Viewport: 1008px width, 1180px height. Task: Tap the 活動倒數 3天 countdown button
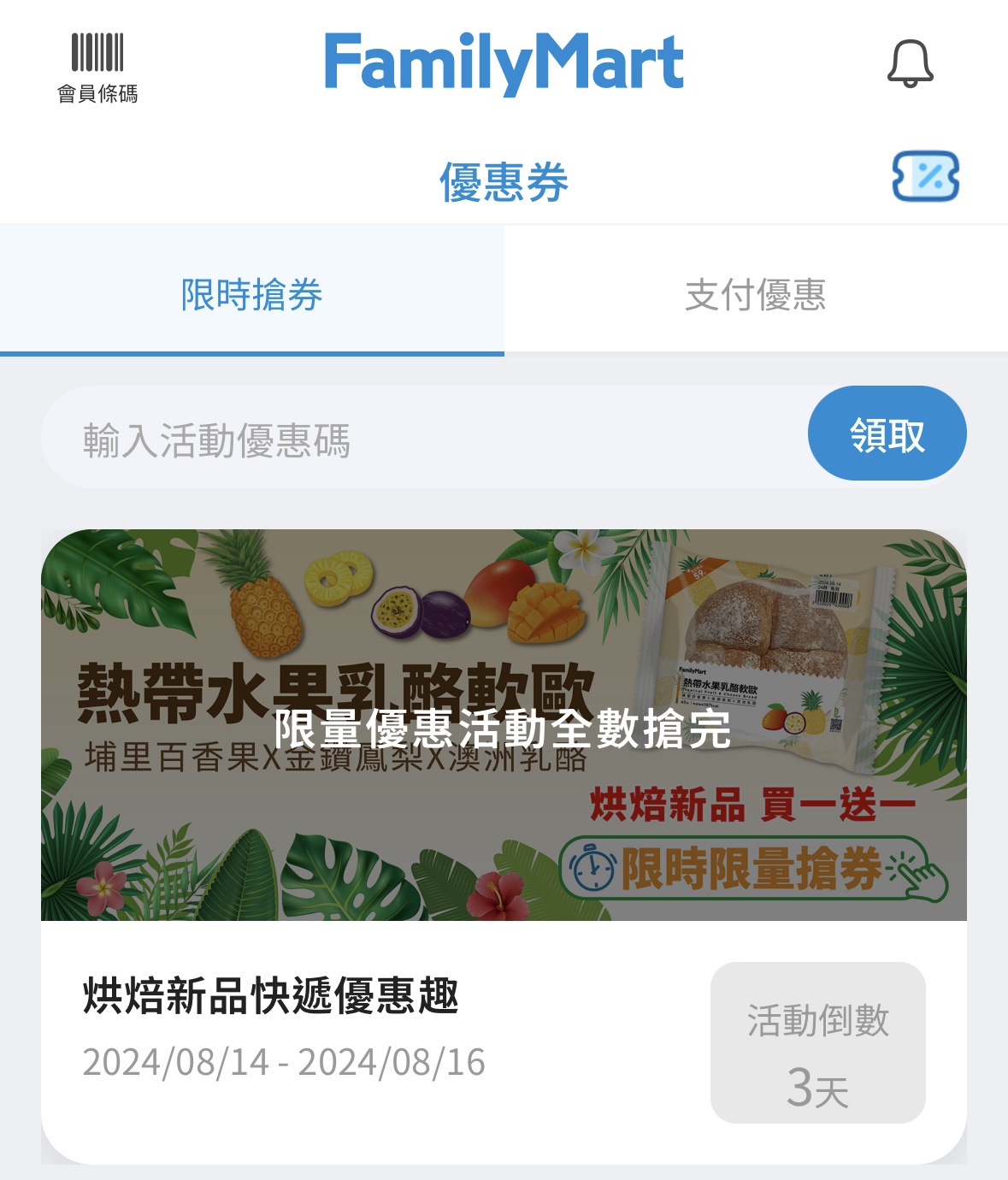coord(817,1042)
